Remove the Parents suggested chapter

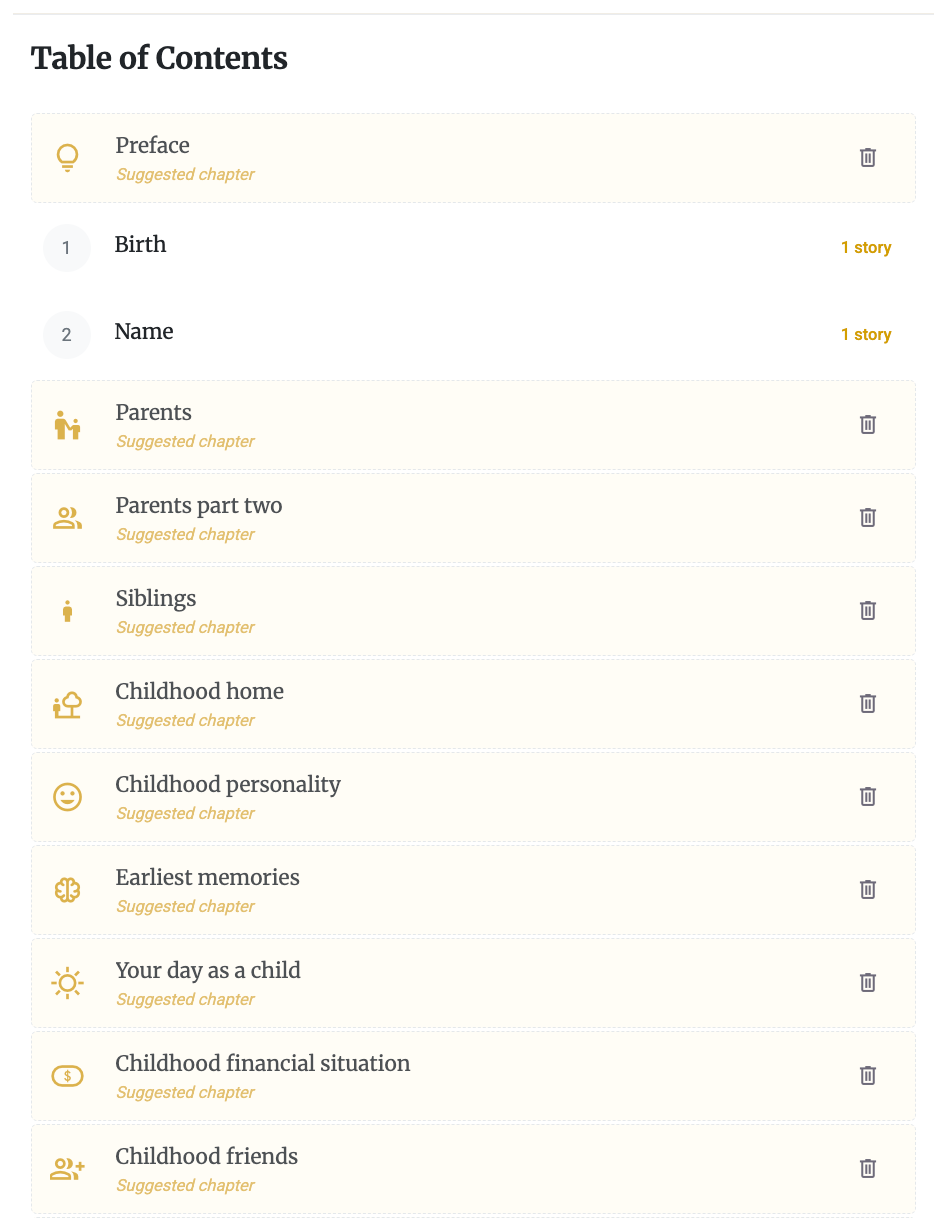867,425
